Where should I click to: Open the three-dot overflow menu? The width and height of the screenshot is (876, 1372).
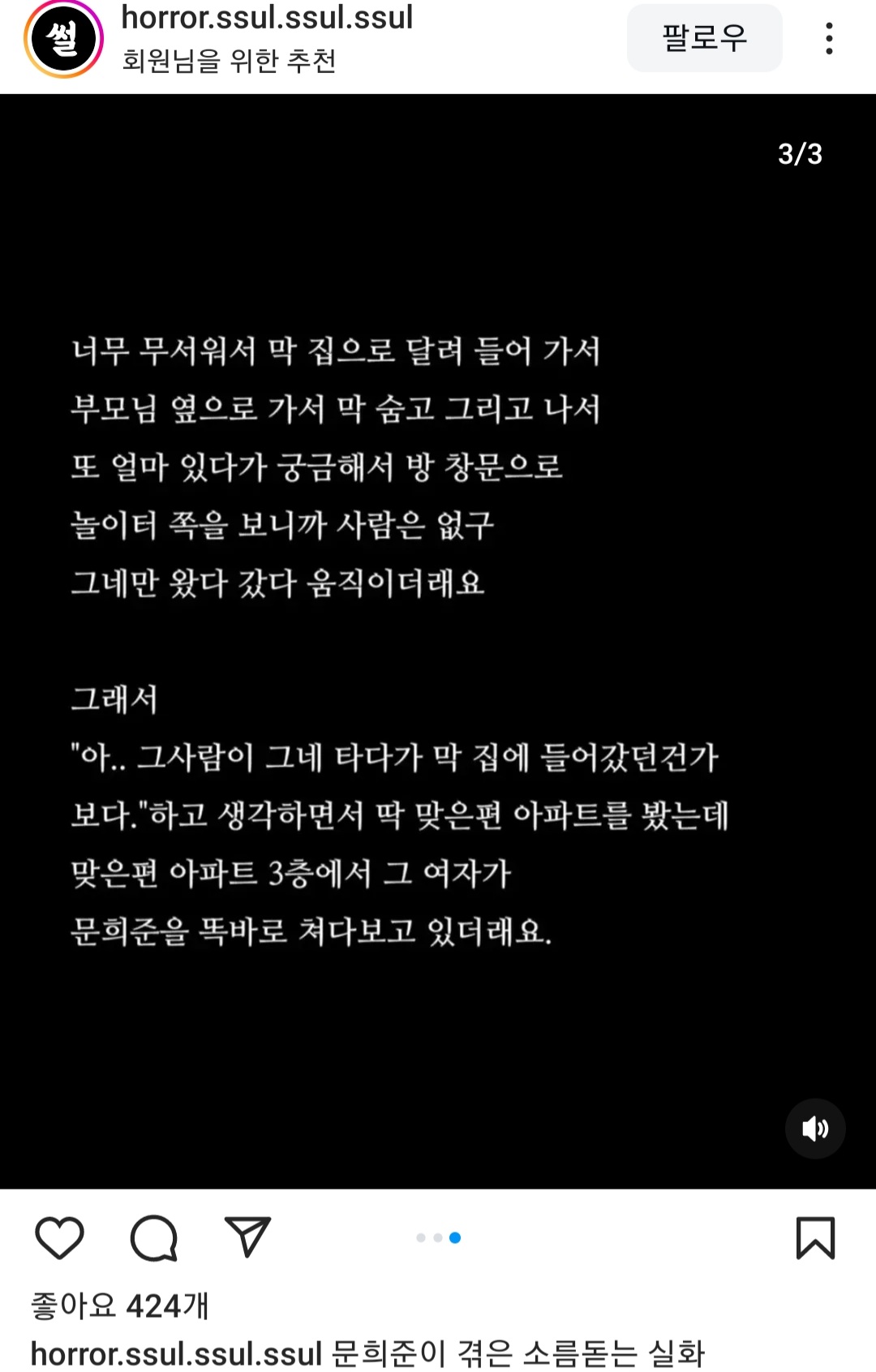(x=828, y=38)
